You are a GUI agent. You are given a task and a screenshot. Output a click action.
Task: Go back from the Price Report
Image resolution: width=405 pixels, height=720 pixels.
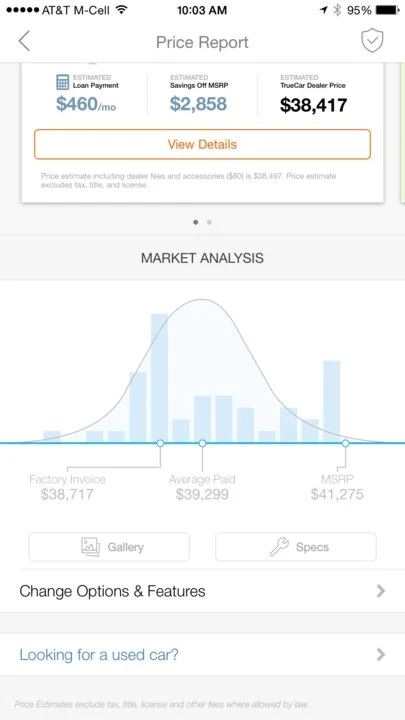point(24,41)
